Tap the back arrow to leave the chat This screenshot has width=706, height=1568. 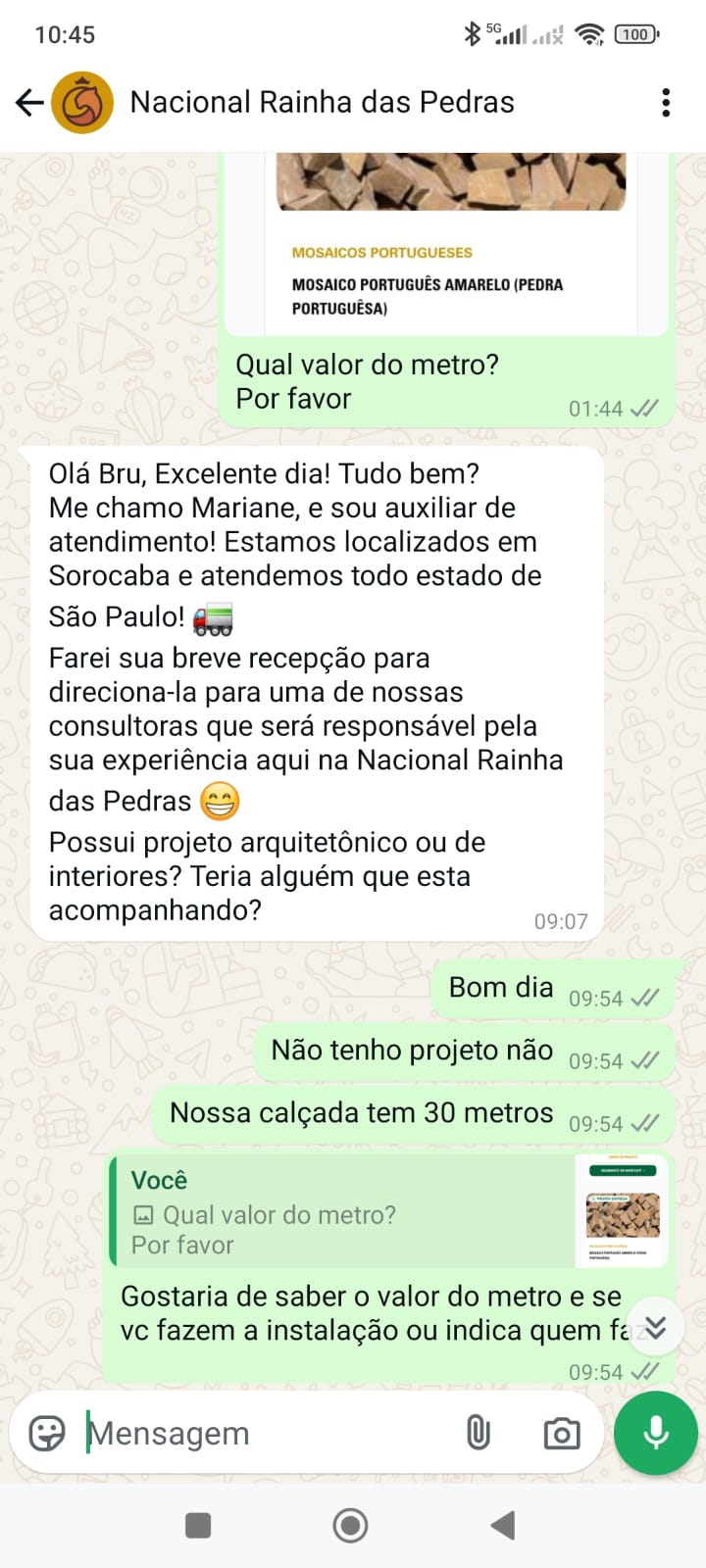point(29,102)
